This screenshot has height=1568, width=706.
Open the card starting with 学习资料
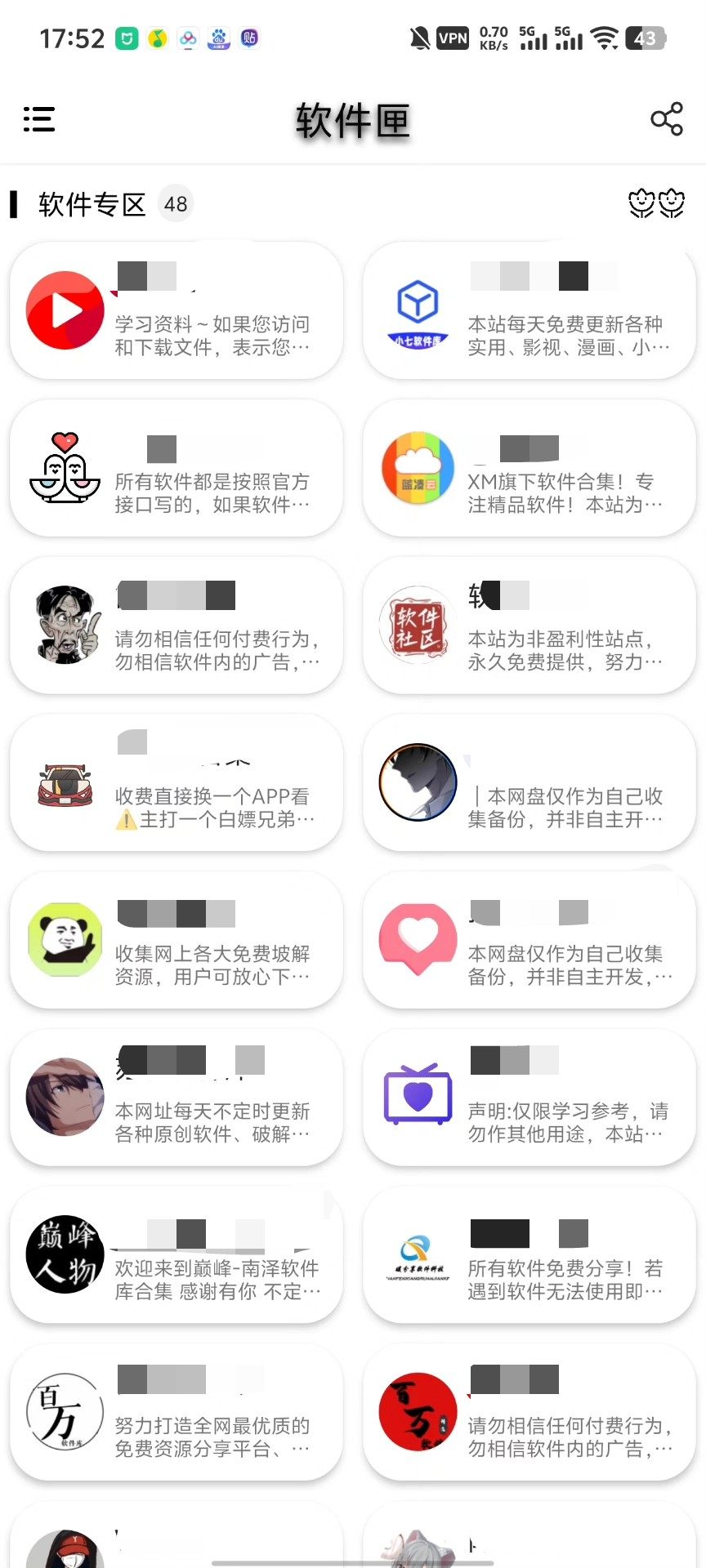[x=176, y=311]
